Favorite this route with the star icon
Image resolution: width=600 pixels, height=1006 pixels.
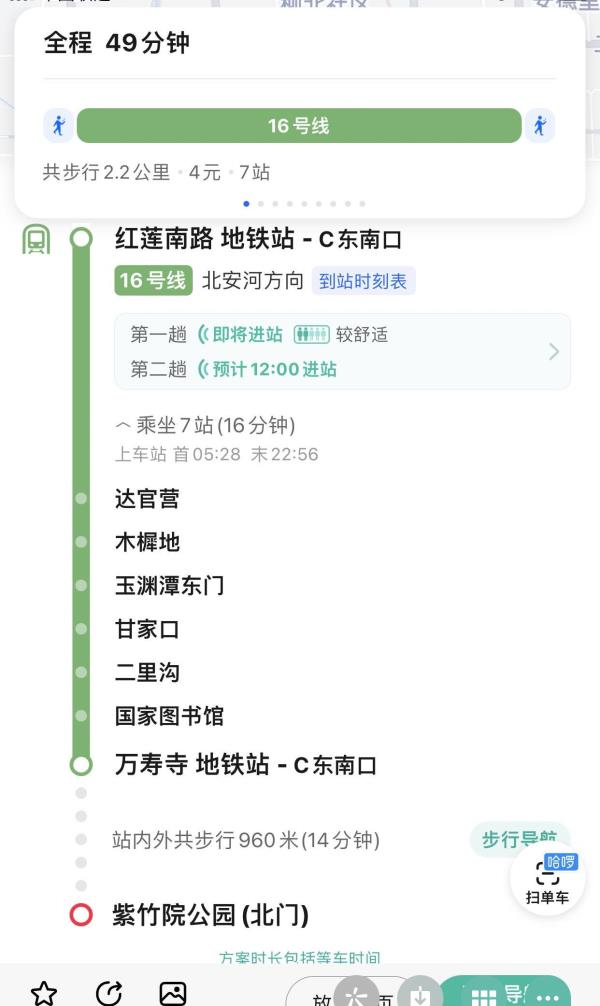44,993
